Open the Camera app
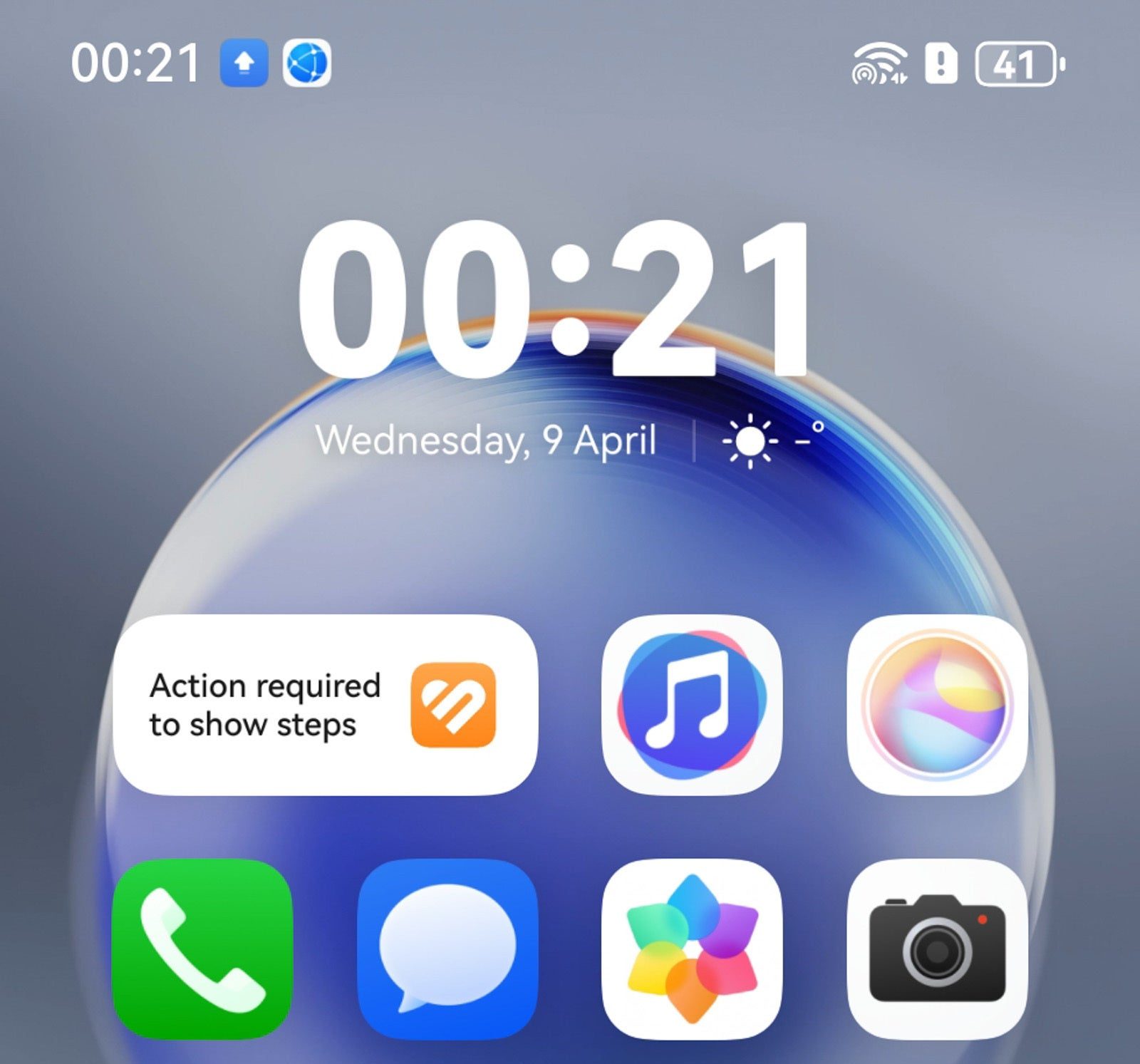1140x1064 pixels. point(937,949)
